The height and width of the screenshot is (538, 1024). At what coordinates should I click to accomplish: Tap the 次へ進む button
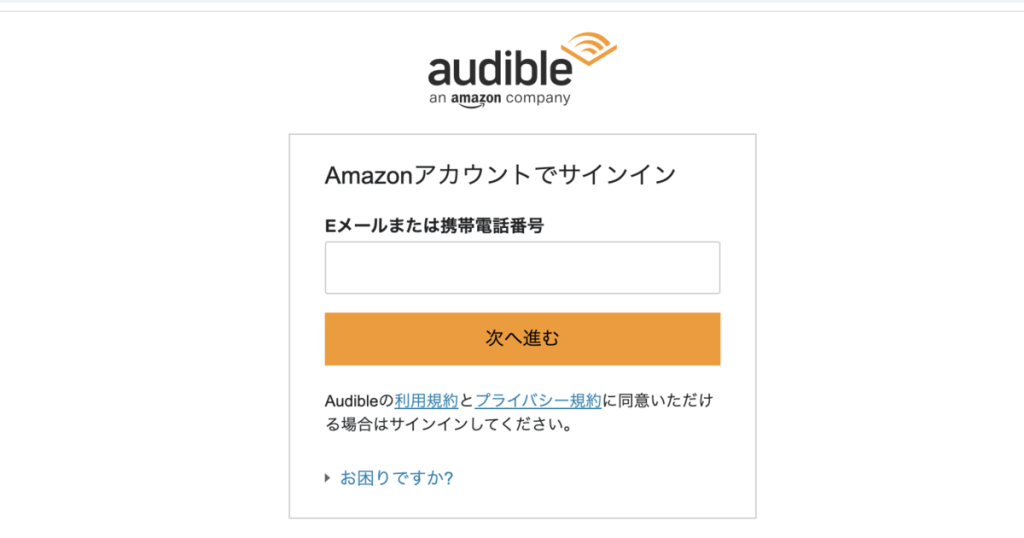click(522, 339)
